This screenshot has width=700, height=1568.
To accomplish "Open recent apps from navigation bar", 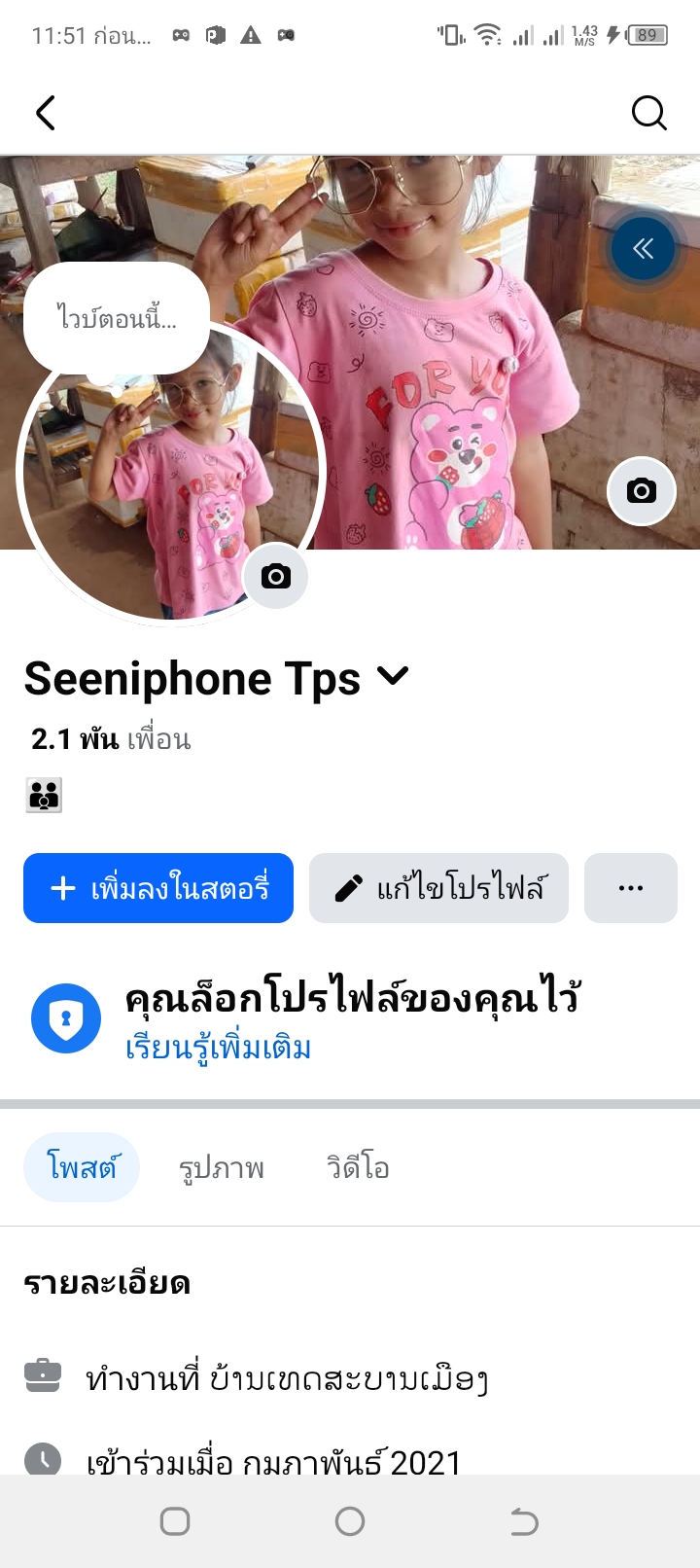I will pos(175,1521).
